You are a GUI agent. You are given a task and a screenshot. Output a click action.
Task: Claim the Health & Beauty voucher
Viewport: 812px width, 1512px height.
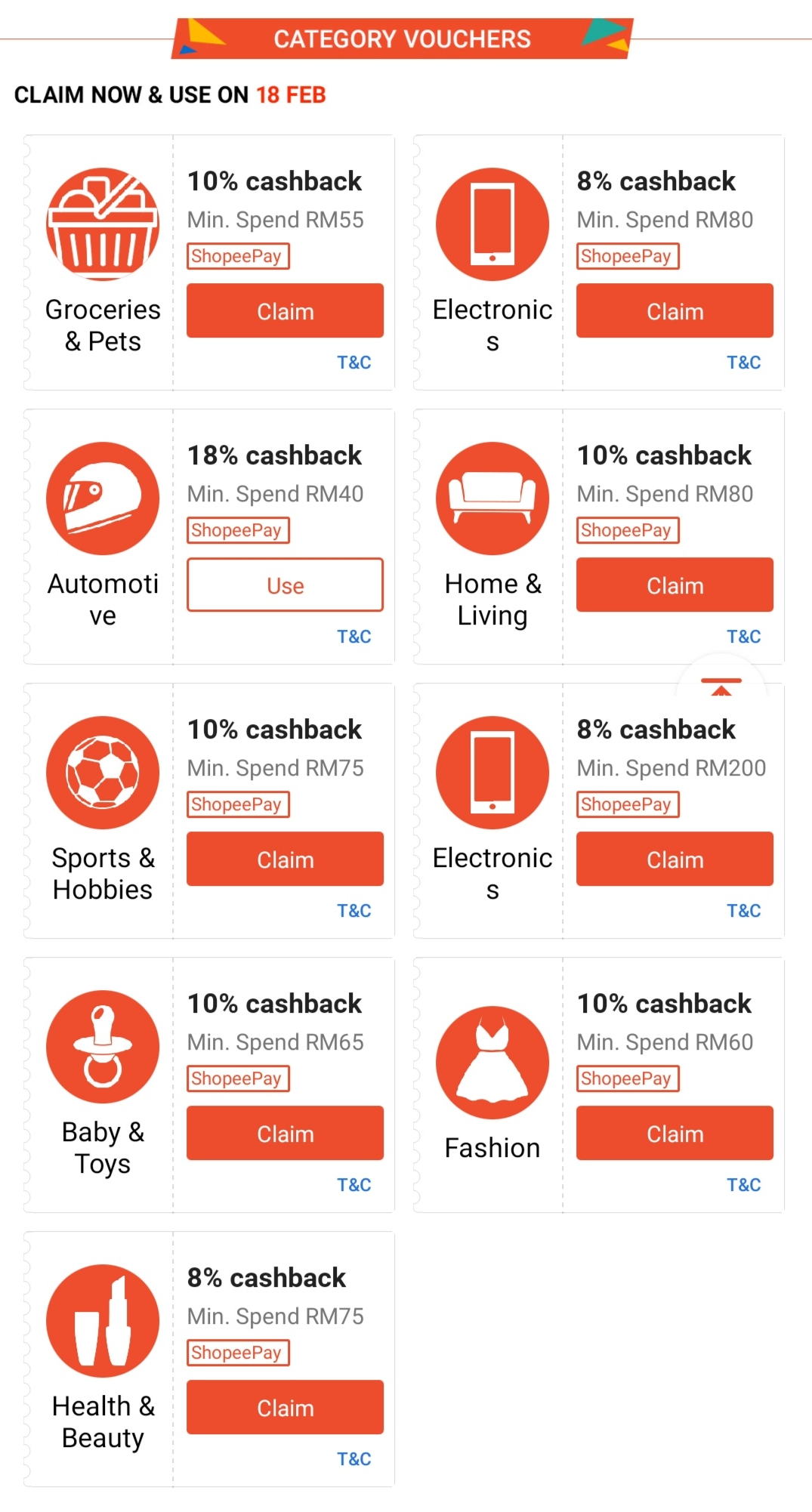pos(285,1408)
